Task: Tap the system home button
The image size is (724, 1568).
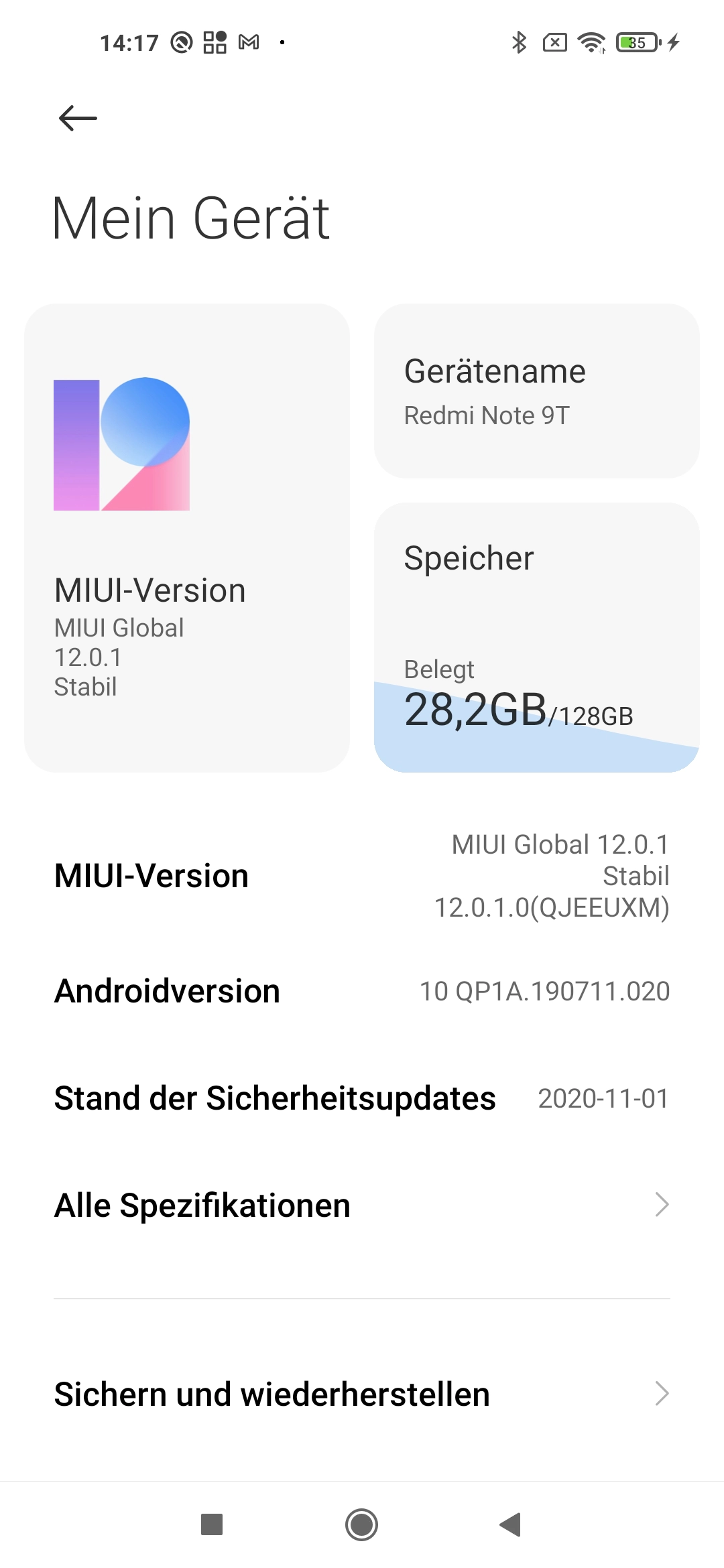Action: (x=362, y=1525)
